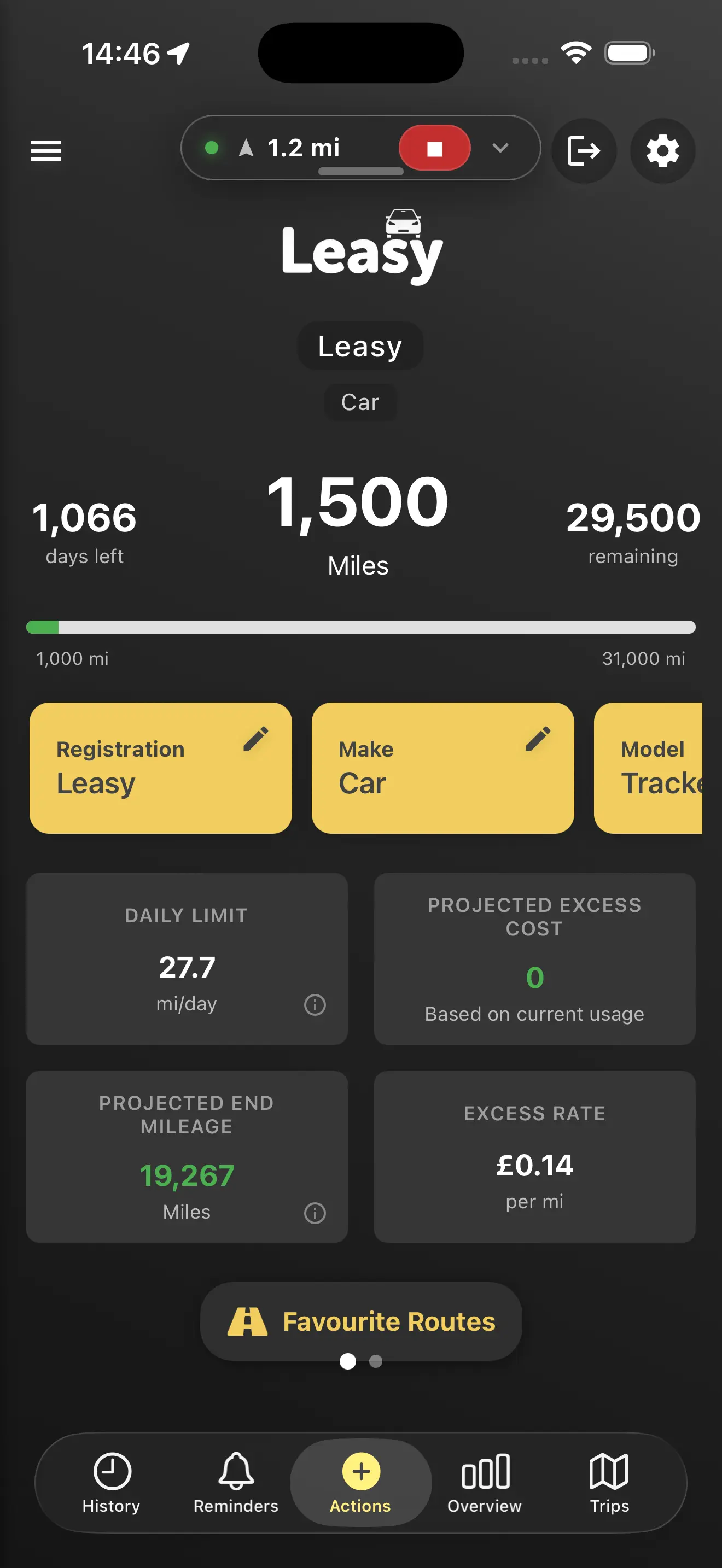Tap the logout icon
This screenshot has width=722, height=1568.
point(583,150)
